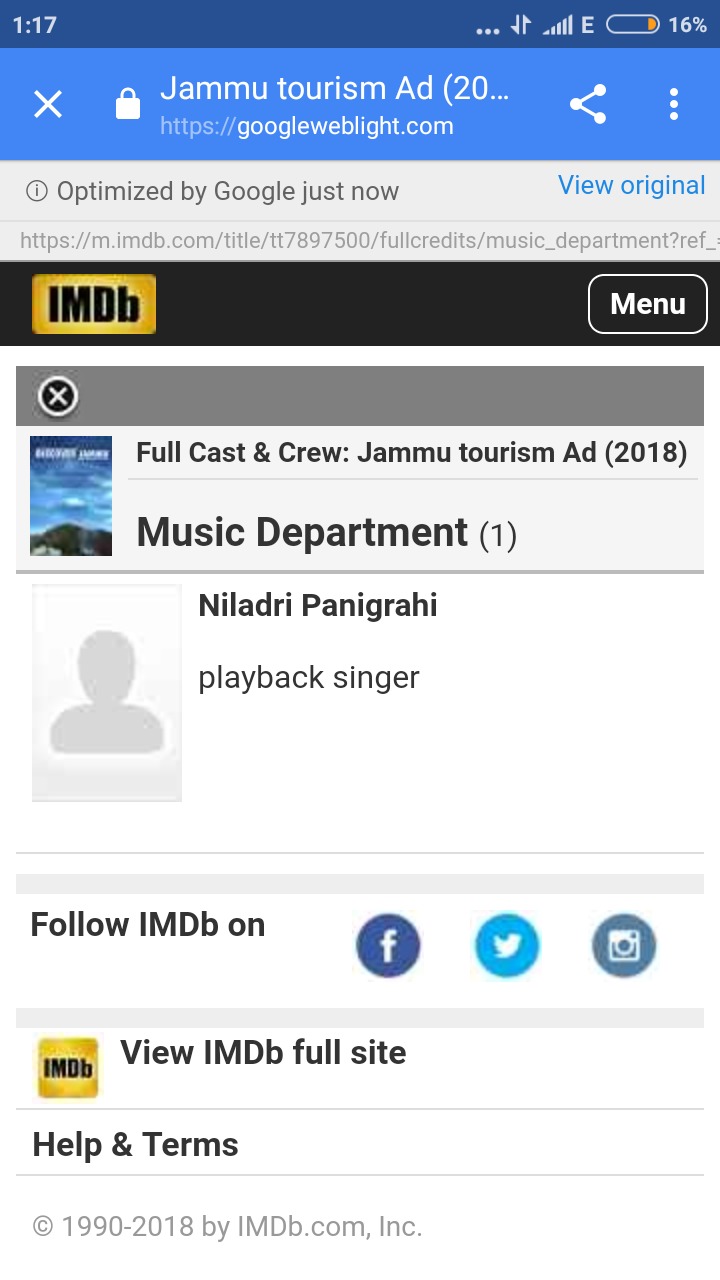720x1280 pixels.
Task: Open the IMDb Menu
Action: click(x=647, y=304)
